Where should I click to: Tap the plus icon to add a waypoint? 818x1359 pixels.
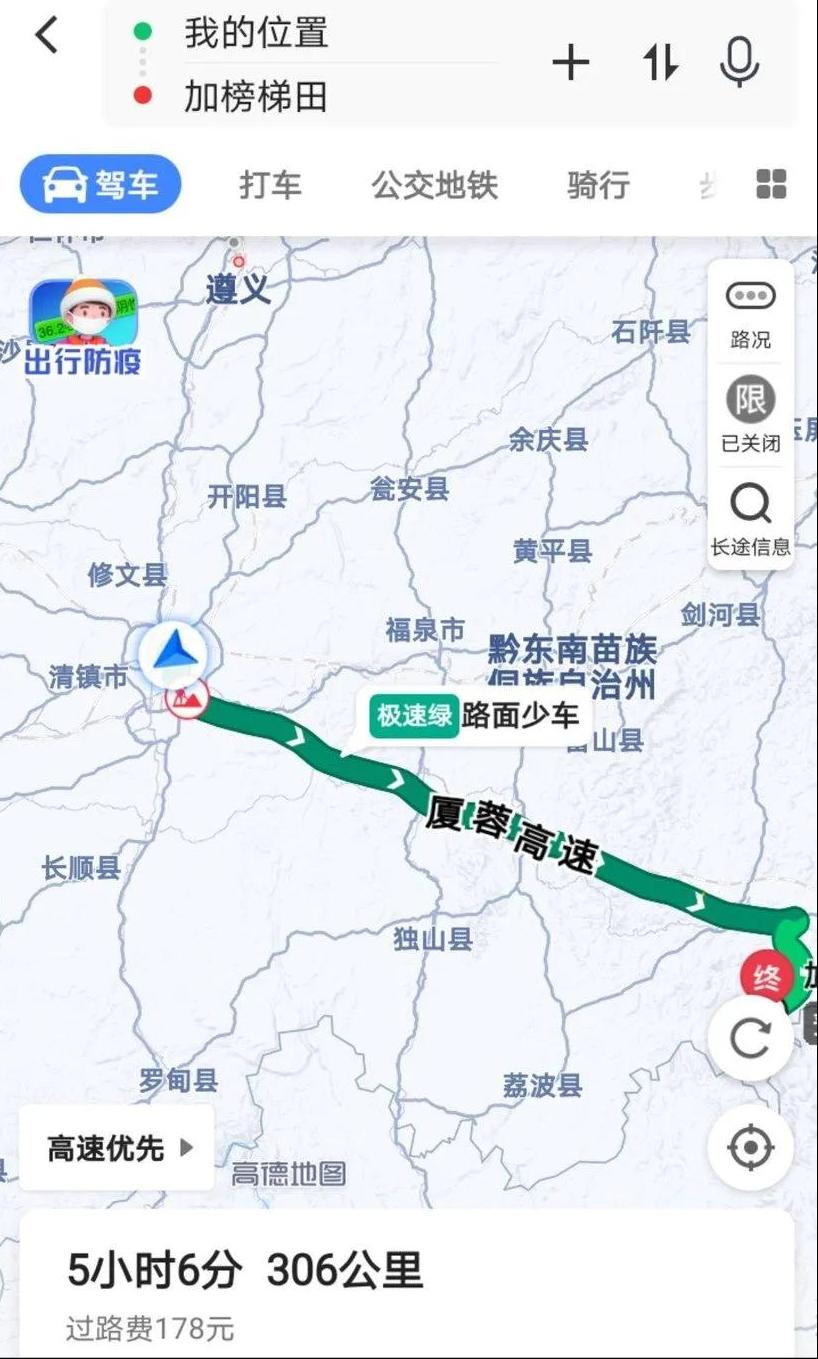click(x=570, y=63)
